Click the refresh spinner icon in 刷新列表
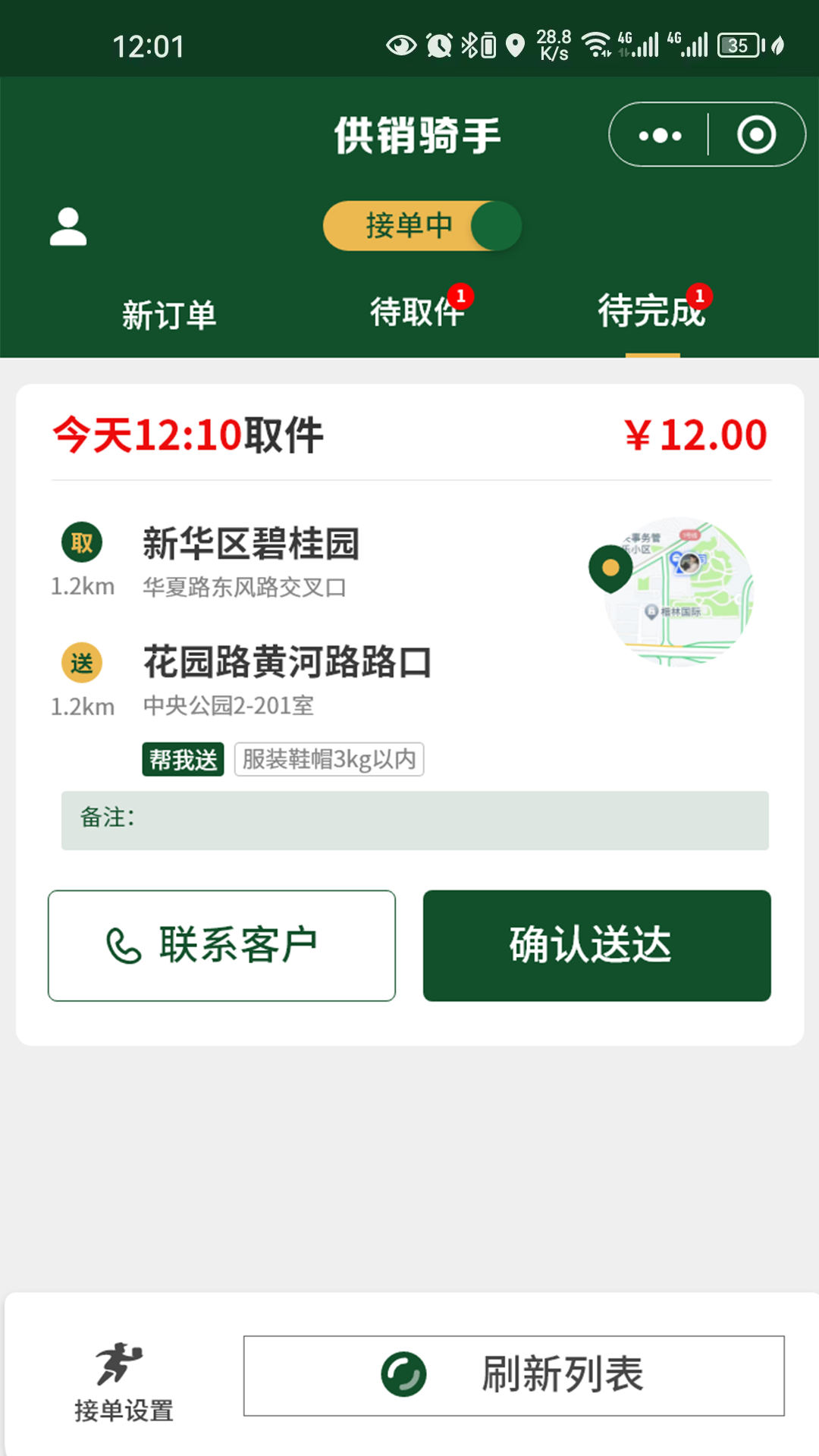This screenshot has height=1456, width=819. point(404,1376)
